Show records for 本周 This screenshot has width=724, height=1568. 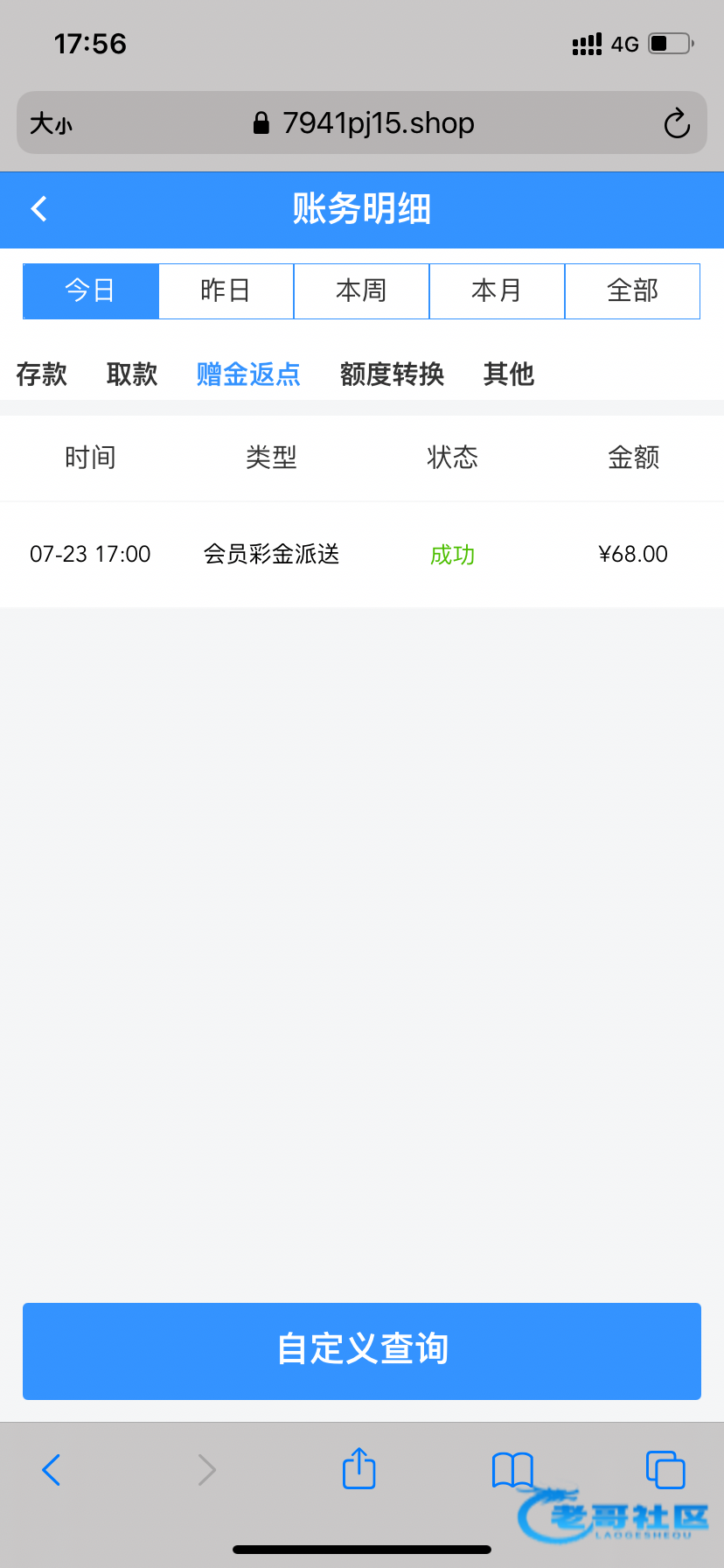point(361,290)
